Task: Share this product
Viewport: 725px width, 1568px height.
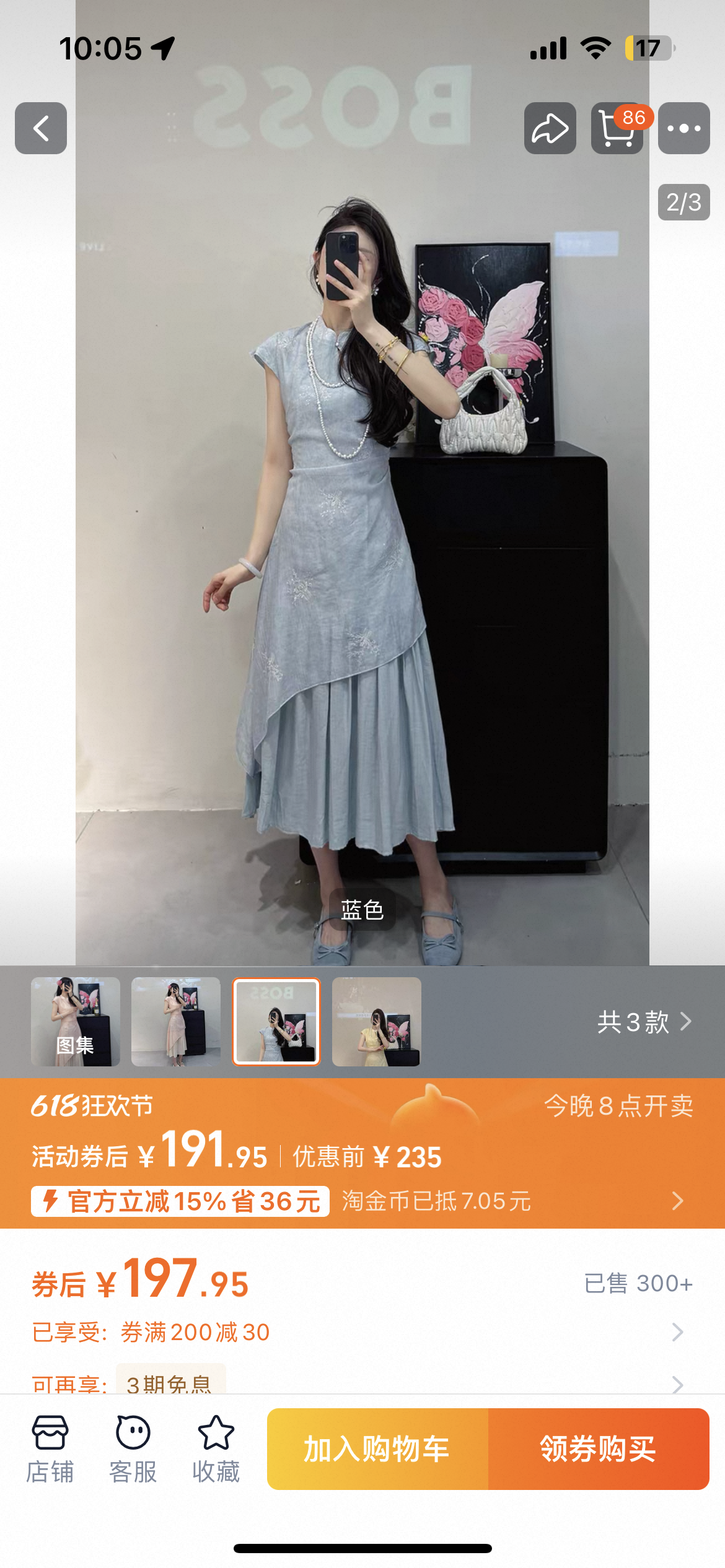Action: pyautogui.click(x=550, y=128)
